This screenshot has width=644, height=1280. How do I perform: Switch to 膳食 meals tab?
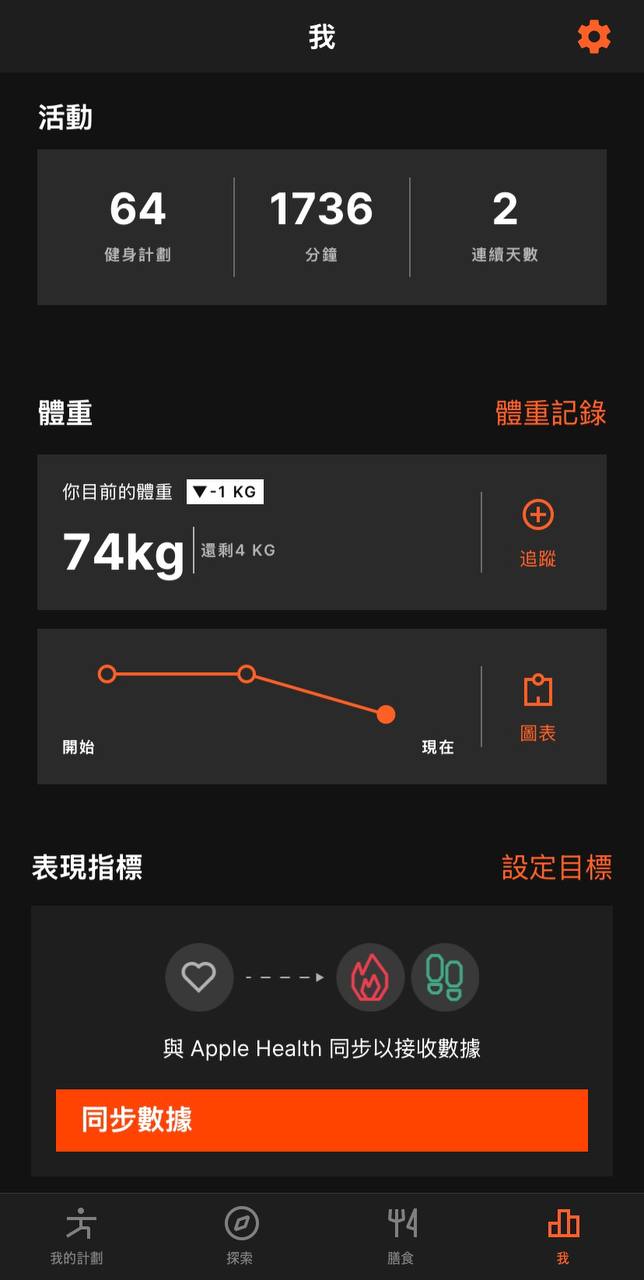pos(401,1236)
